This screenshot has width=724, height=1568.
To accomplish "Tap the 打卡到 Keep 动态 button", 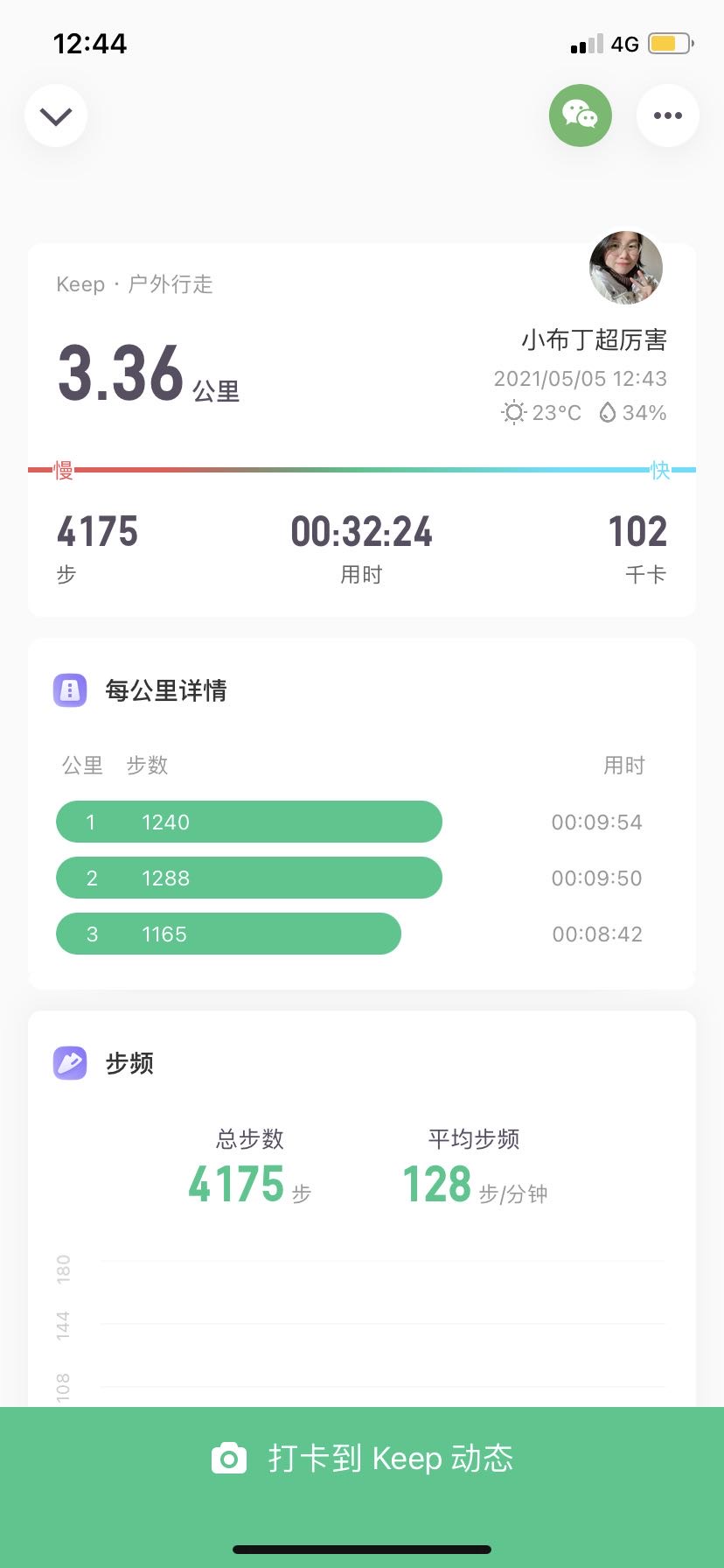I will pos(362,1458).
